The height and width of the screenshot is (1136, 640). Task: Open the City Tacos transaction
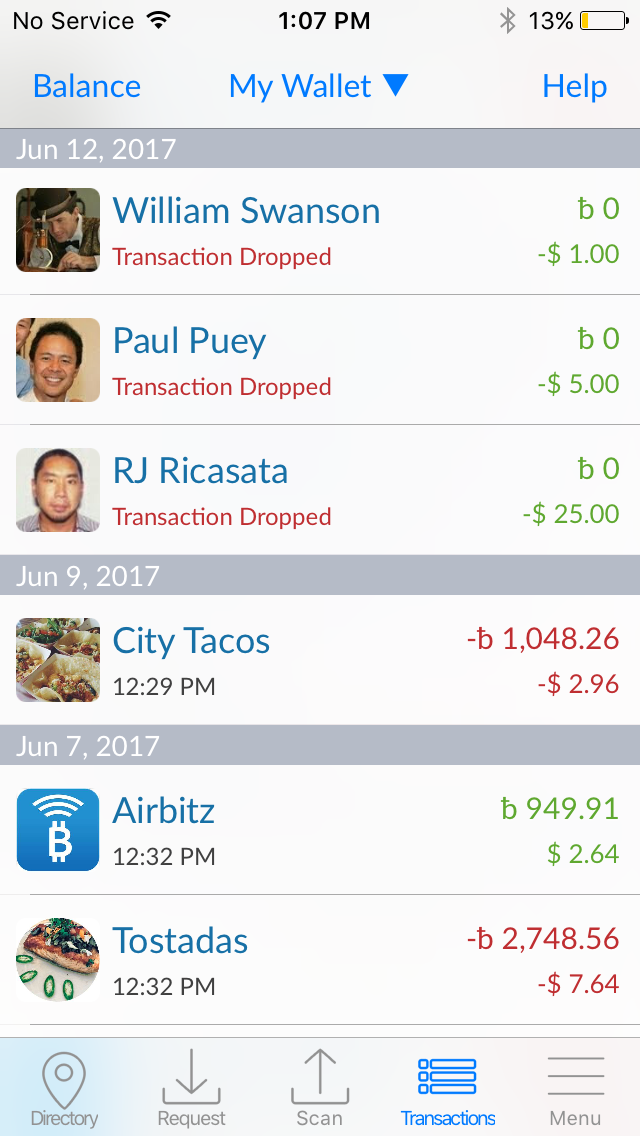click(x=320, y=660)
